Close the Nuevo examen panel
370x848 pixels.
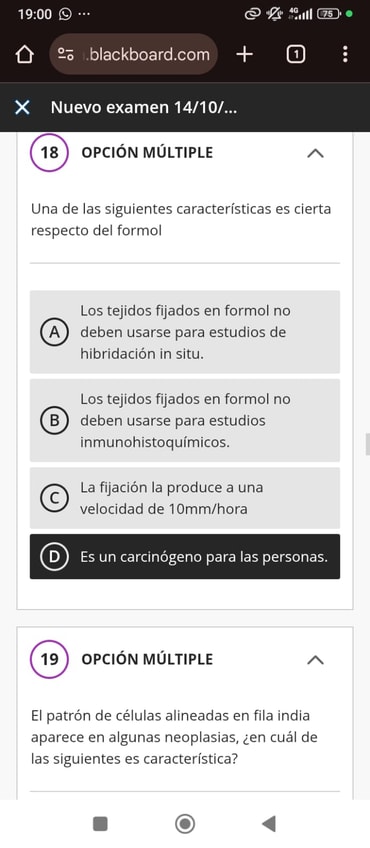coord(22,108)
